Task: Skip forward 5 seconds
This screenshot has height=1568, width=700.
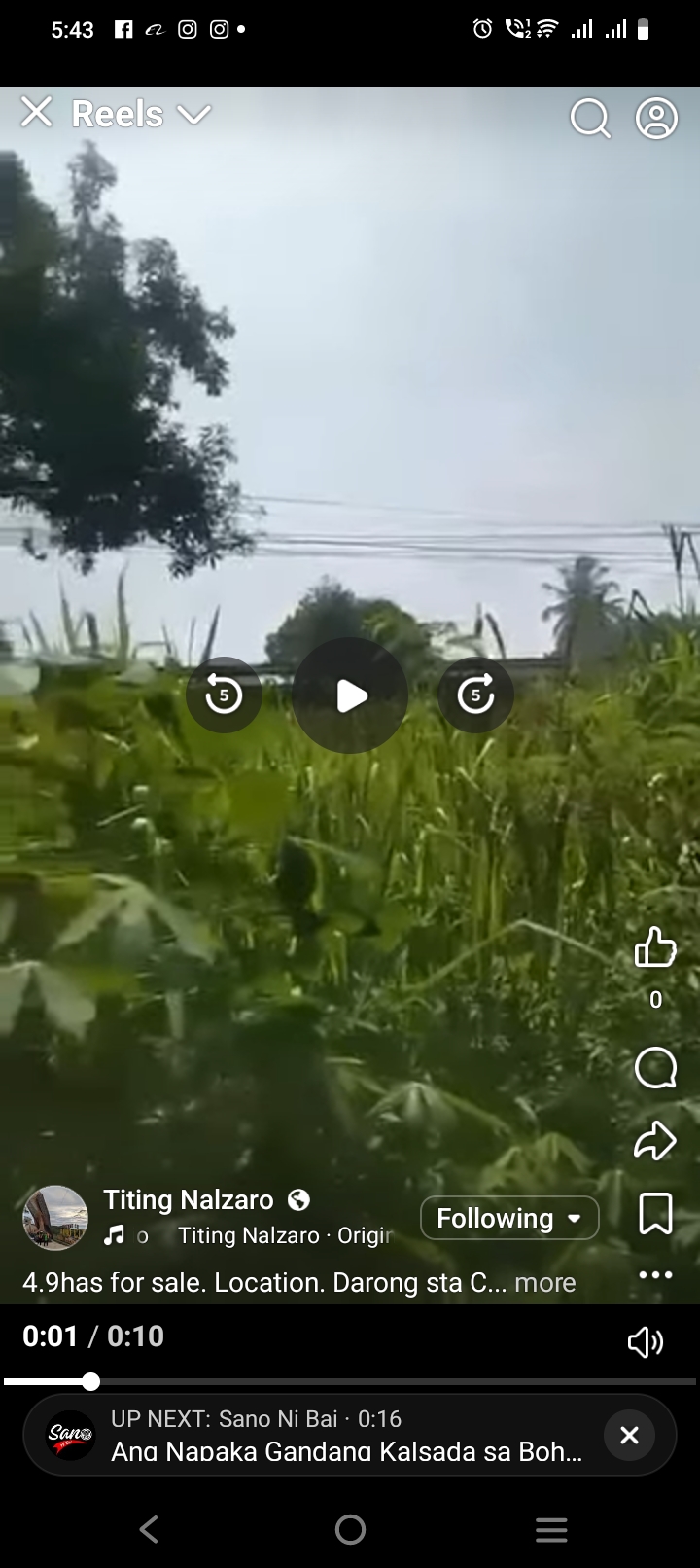Action: (x=475, y=695)
